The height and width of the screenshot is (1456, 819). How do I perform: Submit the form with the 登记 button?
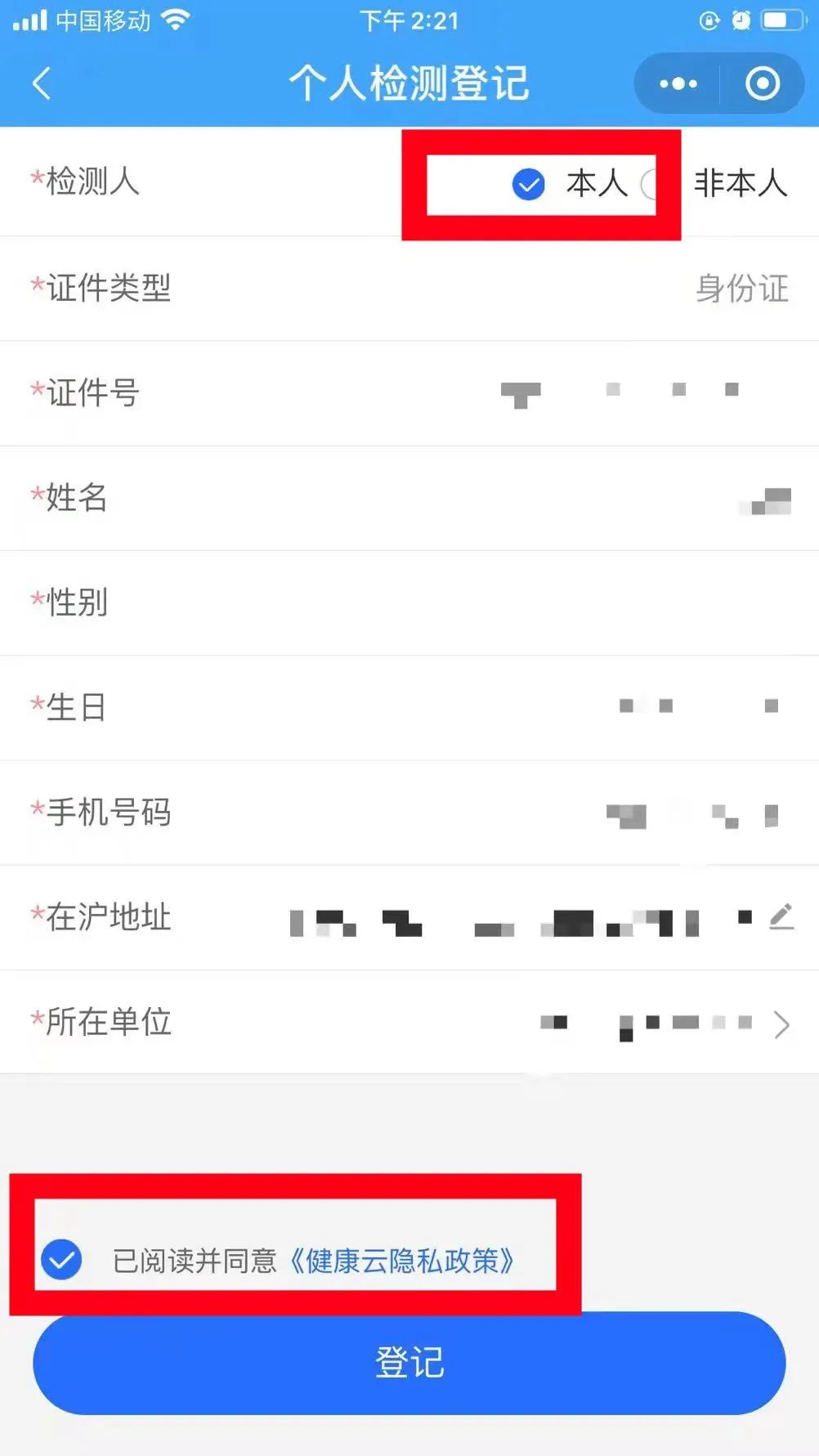click(x=409, y=1363)
